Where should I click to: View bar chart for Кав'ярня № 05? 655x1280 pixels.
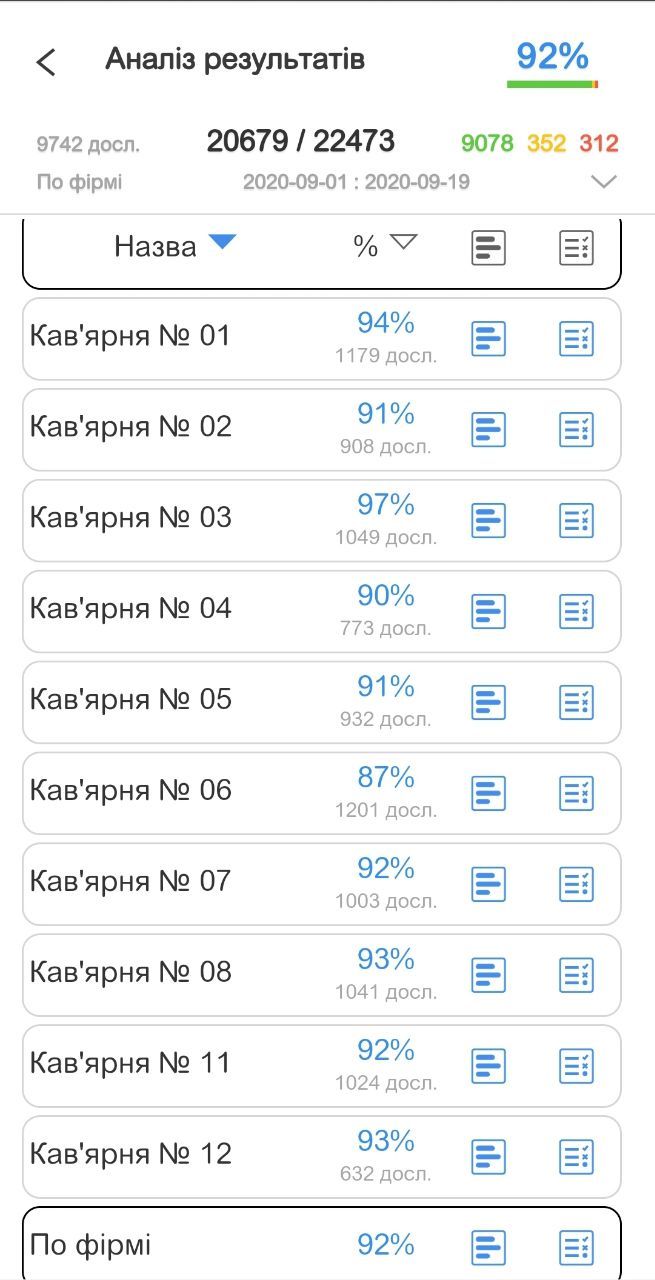click(x=488, y=702)
